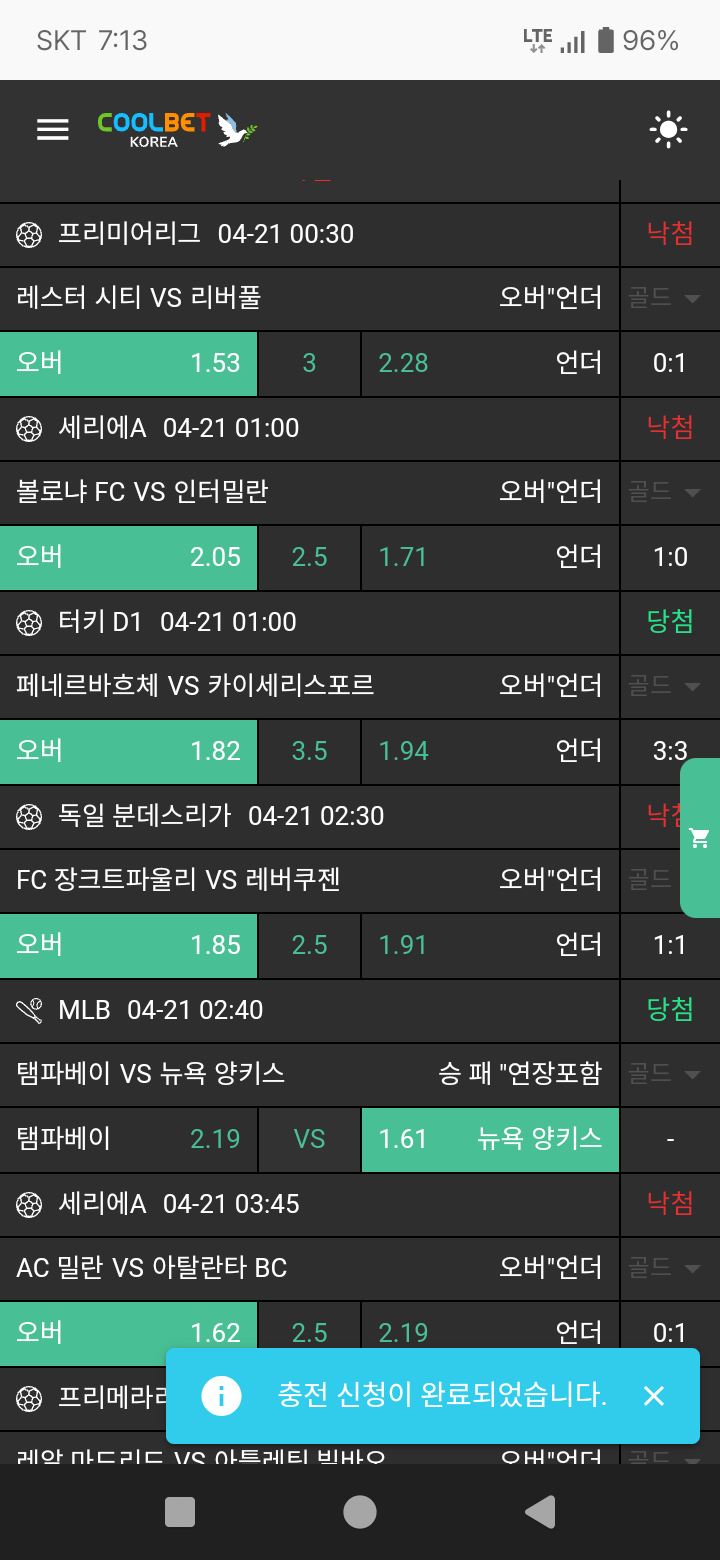Image resolution: width=720 pixels, height=1560 pixels.
Task: Open the hamburger menu
Action: (x=53, y=130)
